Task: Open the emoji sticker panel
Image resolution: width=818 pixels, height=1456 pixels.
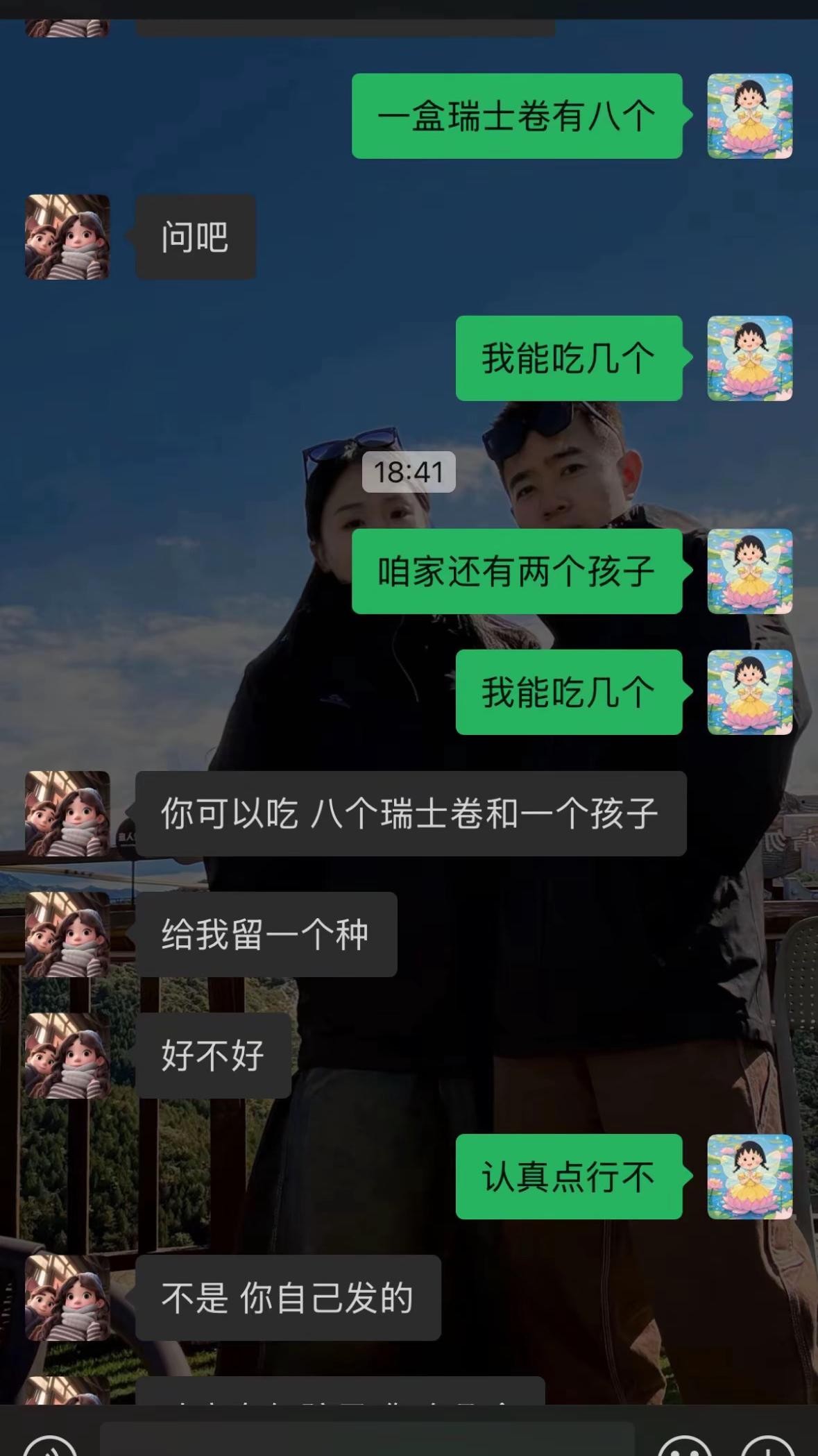Action: (685, 1447)
